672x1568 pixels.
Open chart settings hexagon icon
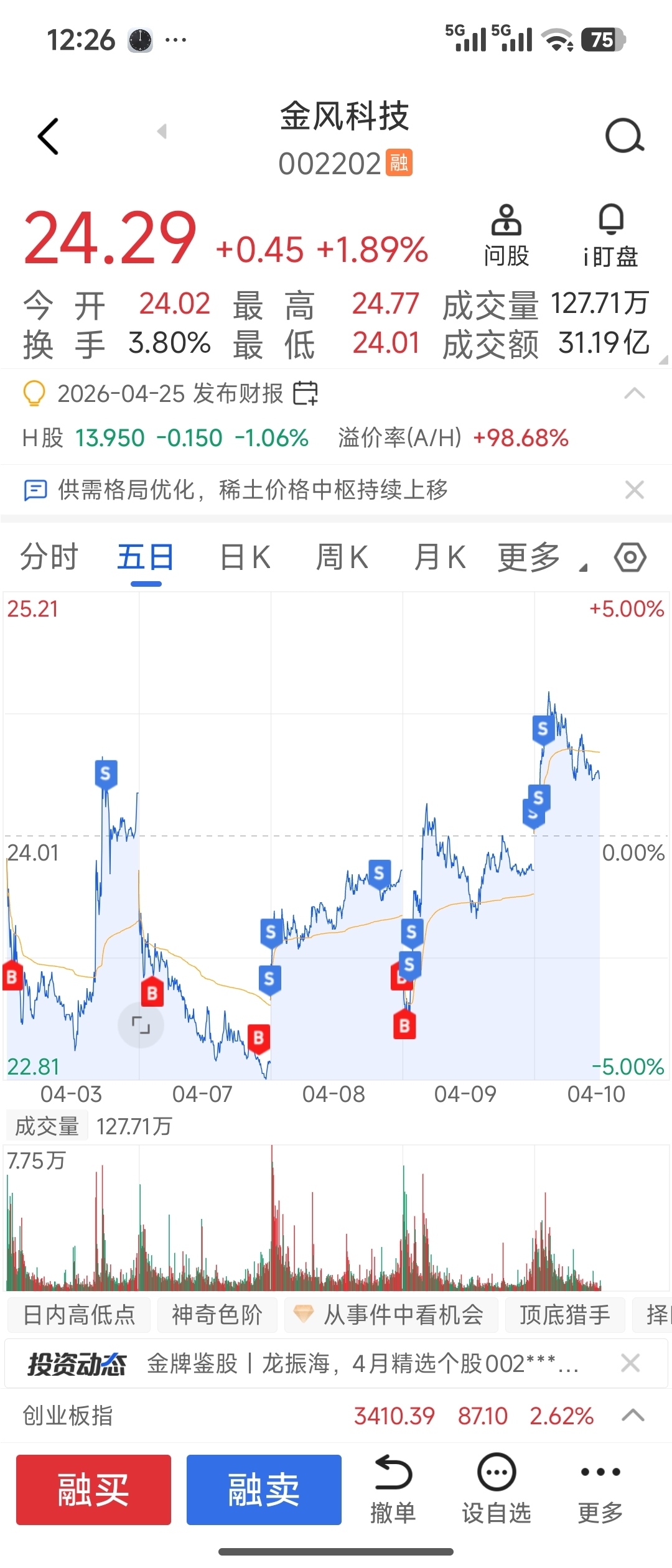(630, 557)
